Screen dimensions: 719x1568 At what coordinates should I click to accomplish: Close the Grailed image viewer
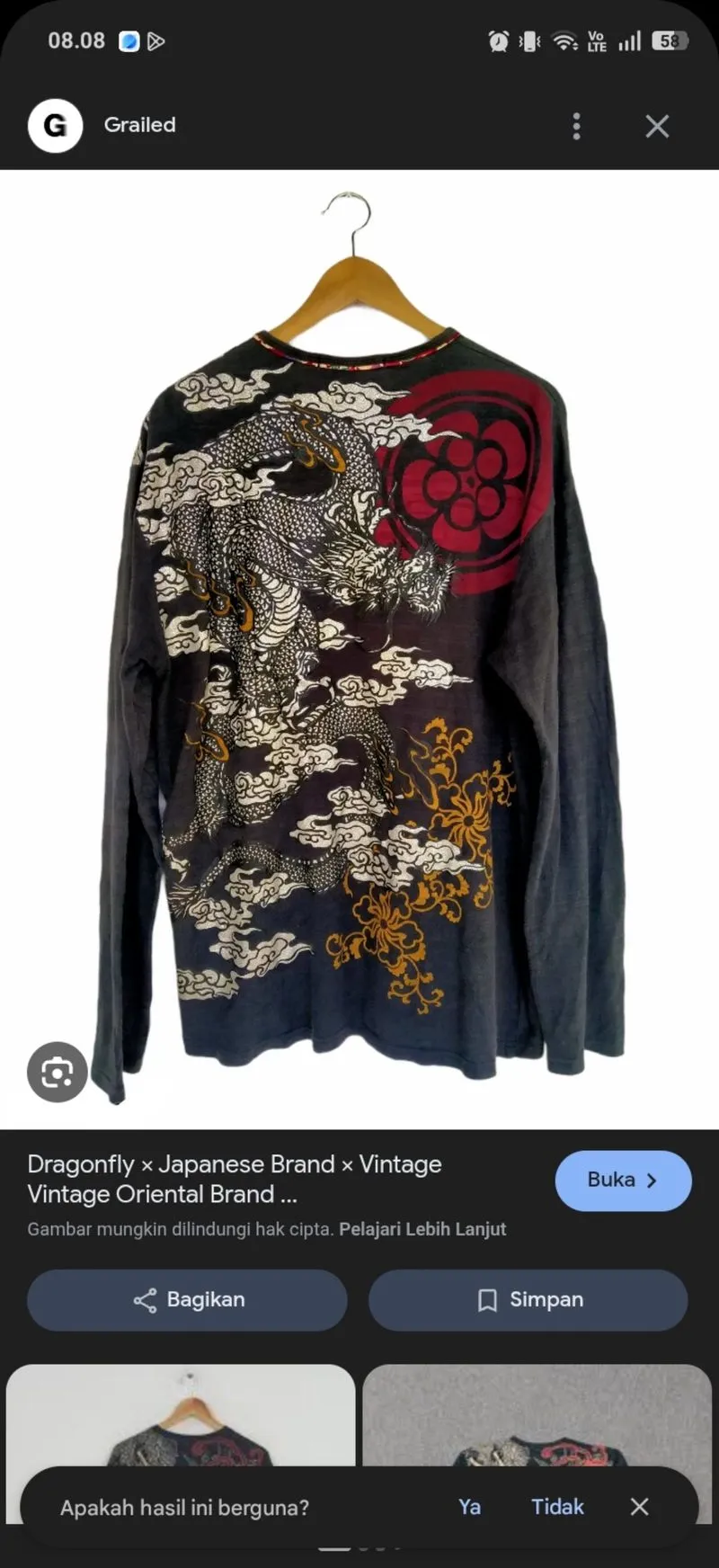tap(657, 126)
